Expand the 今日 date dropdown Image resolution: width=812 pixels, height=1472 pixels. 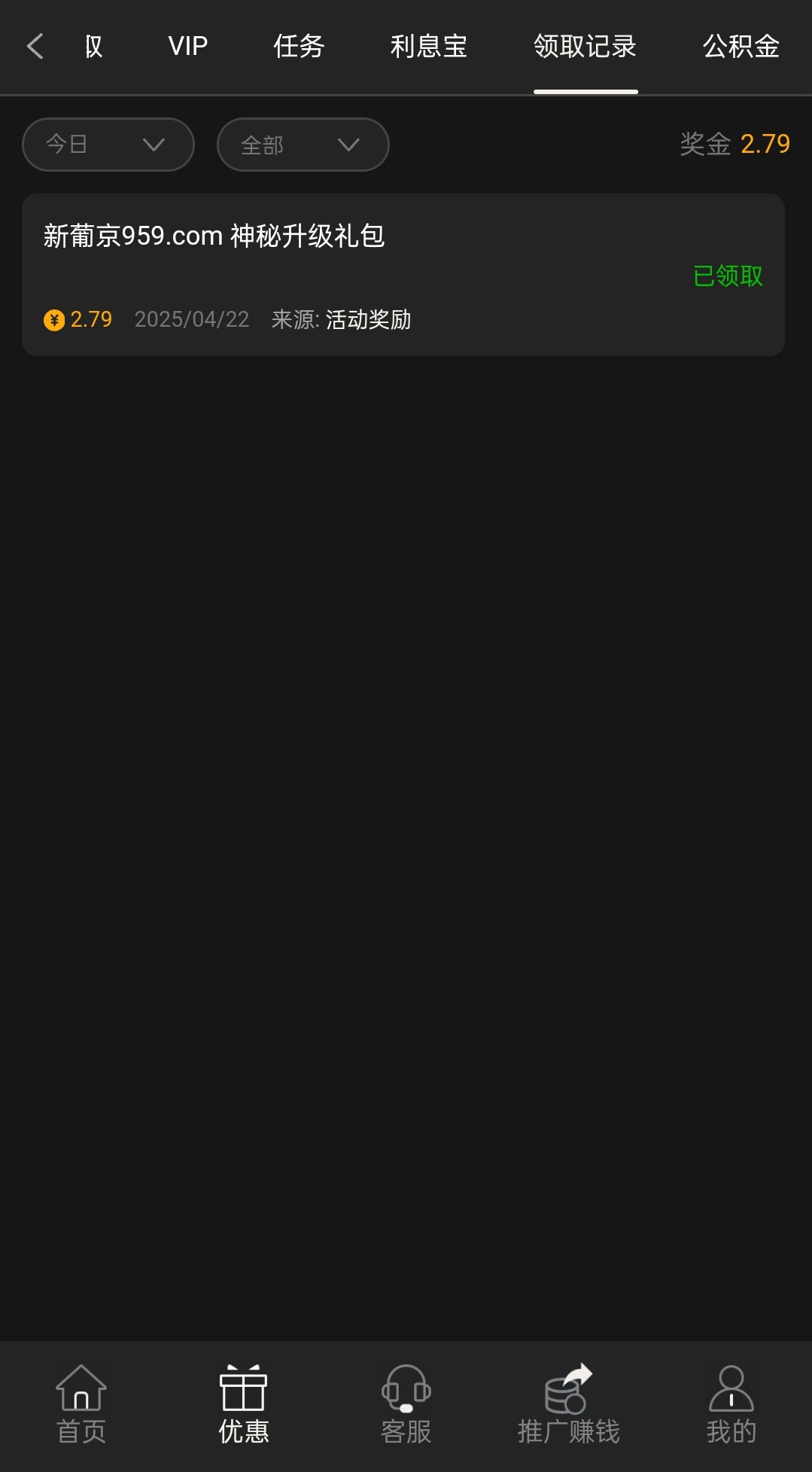(108, 144)
